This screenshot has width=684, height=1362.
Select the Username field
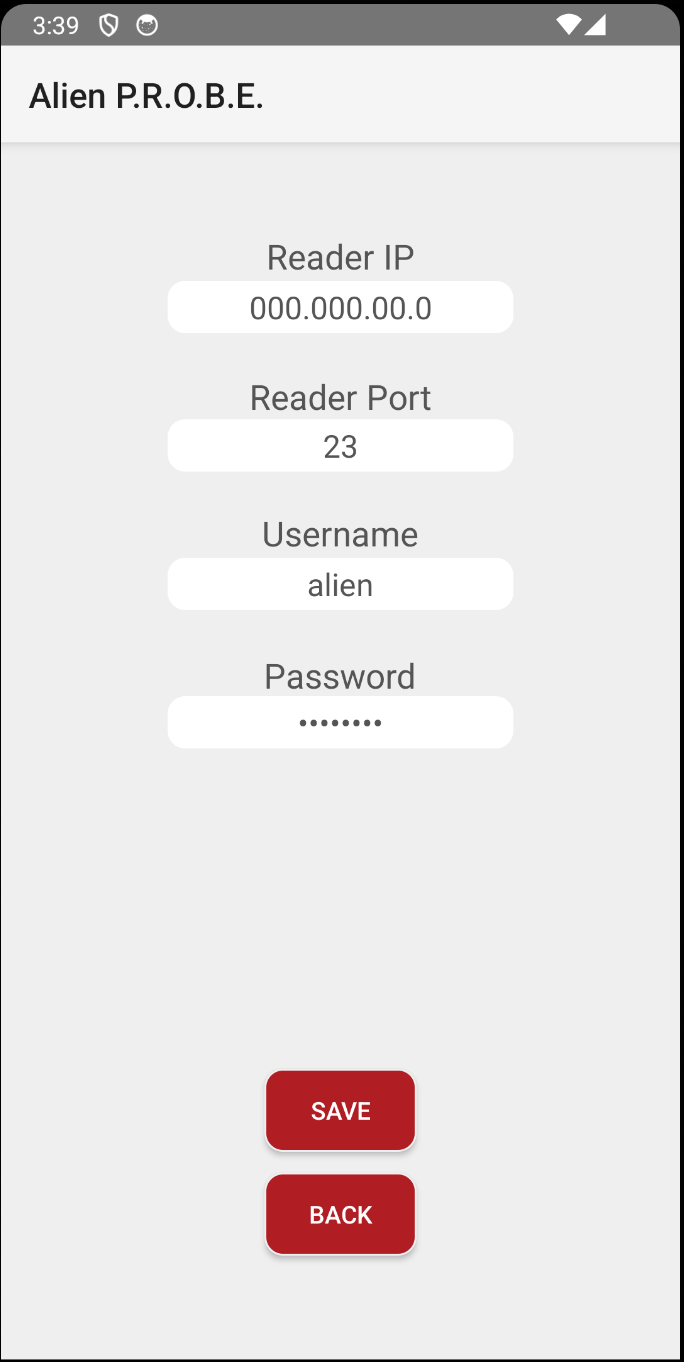(x=340, y=584)
